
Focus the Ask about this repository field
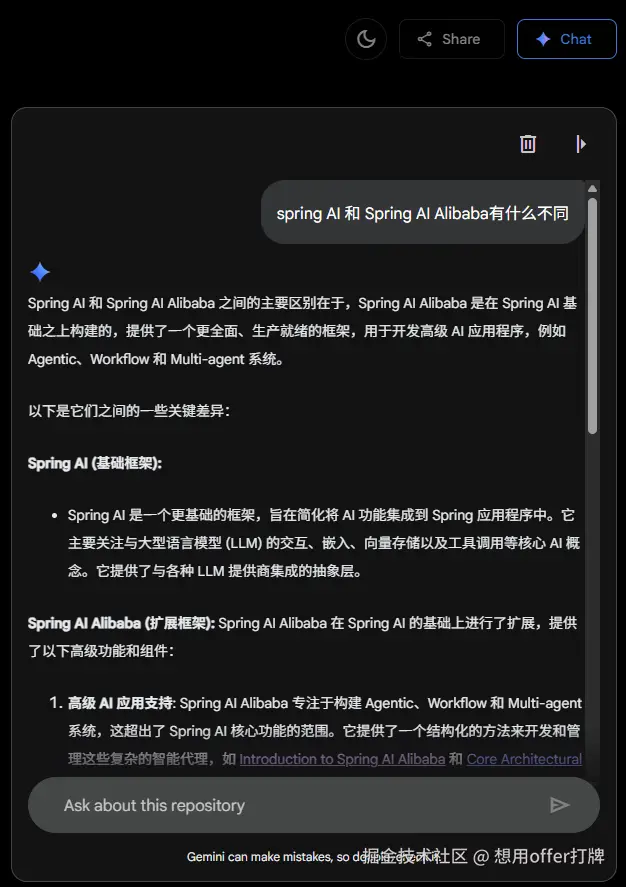point(290,805)
